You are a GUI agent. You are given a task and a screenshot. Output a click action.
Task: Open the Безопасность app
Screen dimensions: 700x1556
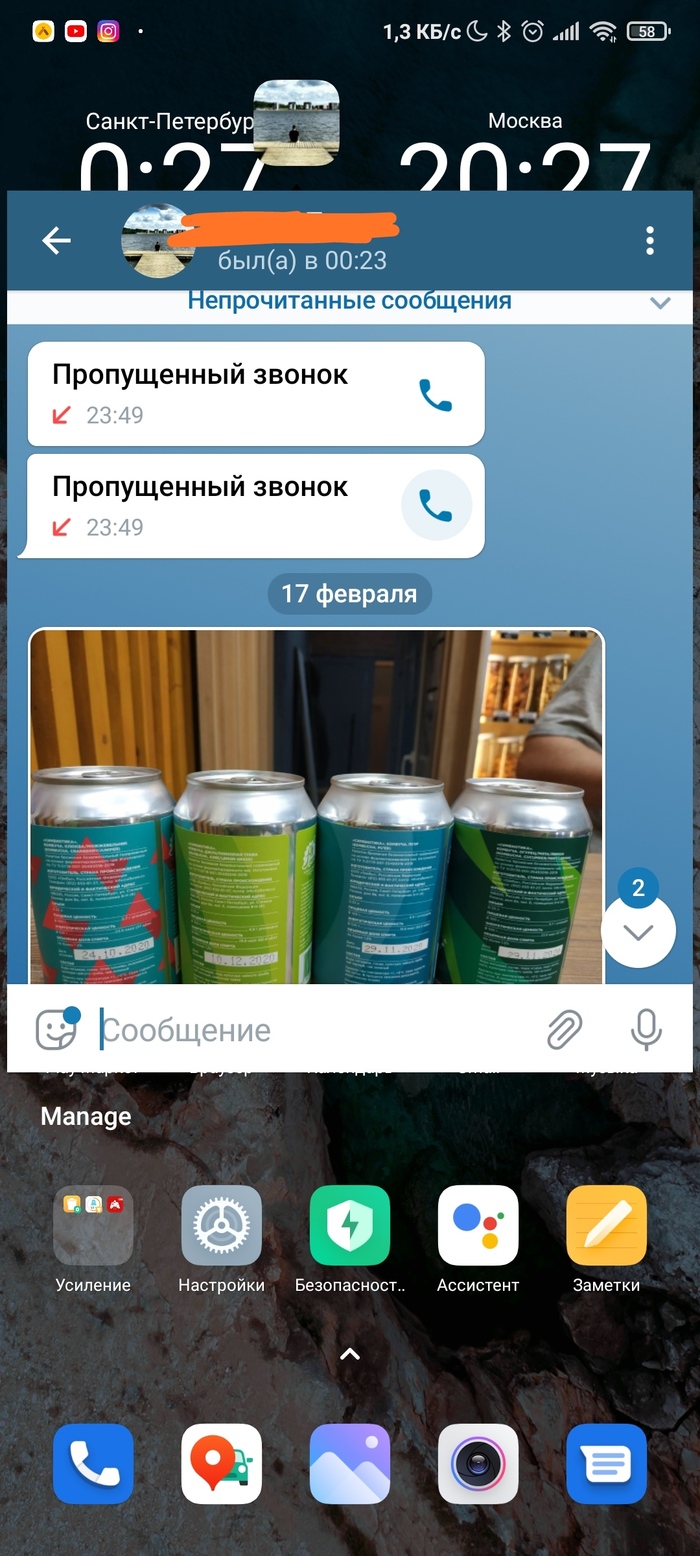click(x=350, y=1226)
